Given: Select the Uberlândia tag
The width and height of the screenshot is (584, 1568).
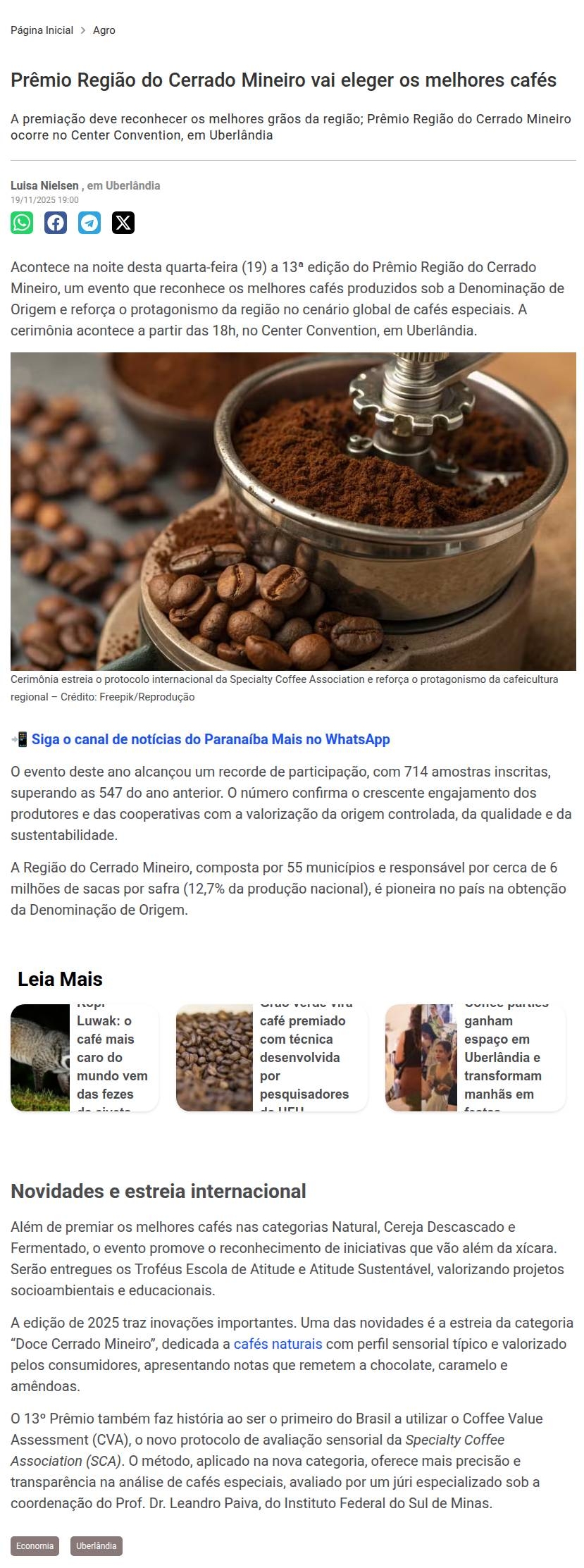Looking at the screenshot, I should tap(97, 1545).
